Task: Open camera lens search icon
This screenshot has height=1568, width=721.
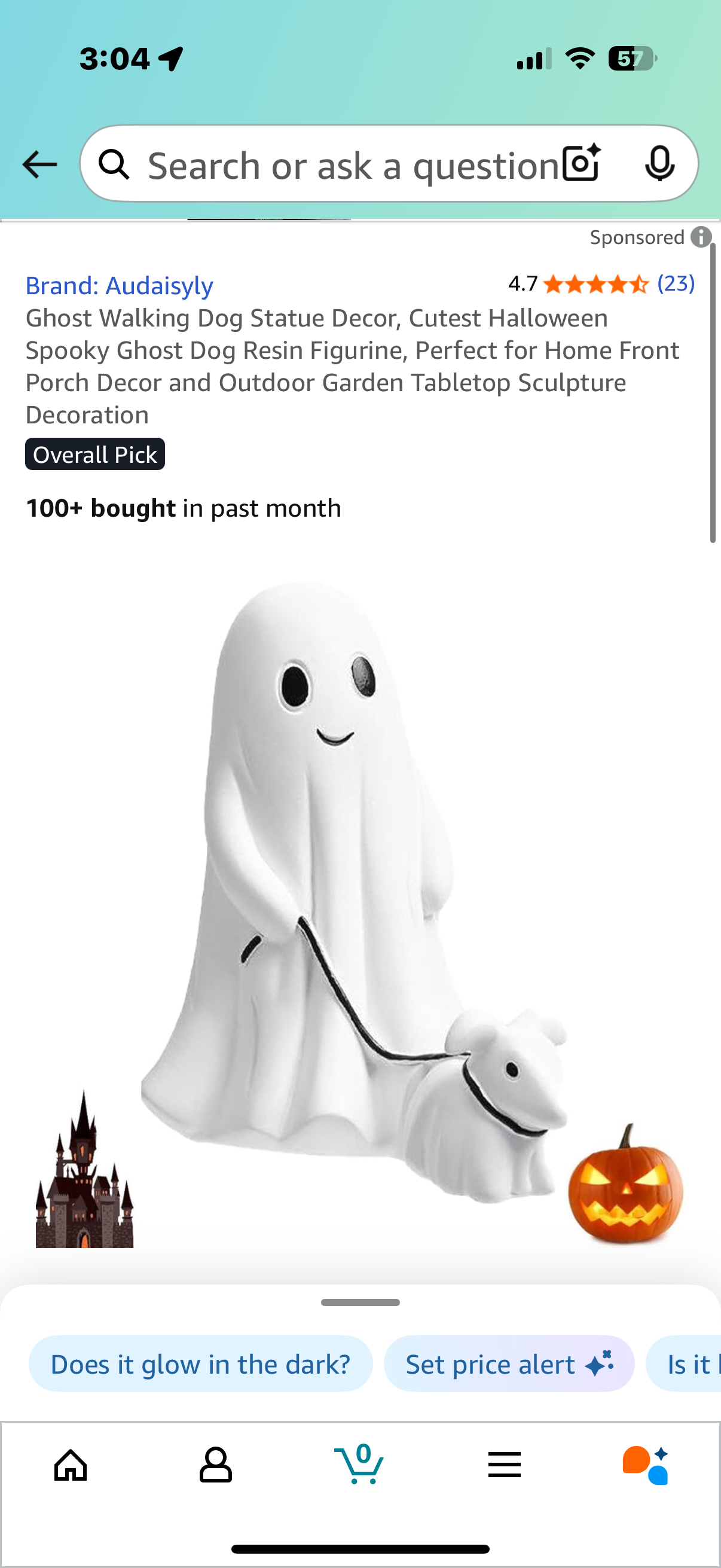Action: pos(581,164)
